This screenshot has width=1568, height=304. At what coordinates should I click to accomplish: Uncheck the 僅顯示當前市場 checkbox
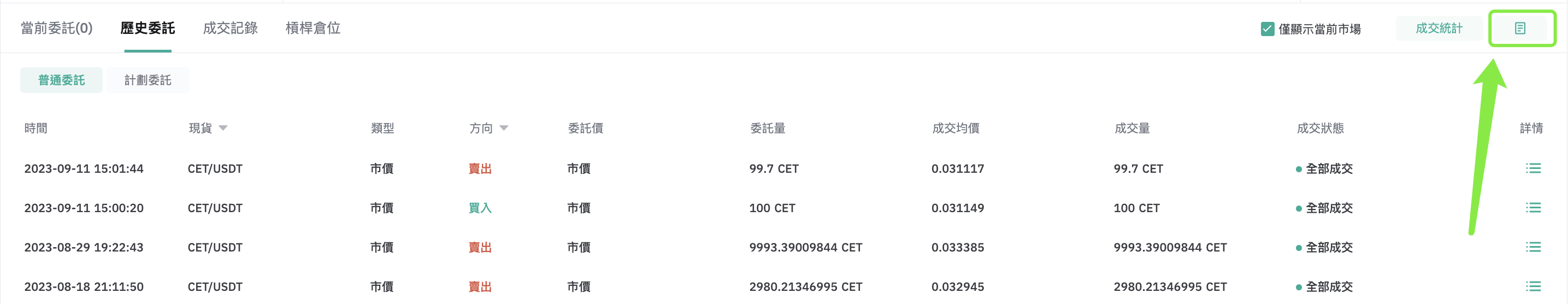pyautogui.click(x=1268, y=28)
